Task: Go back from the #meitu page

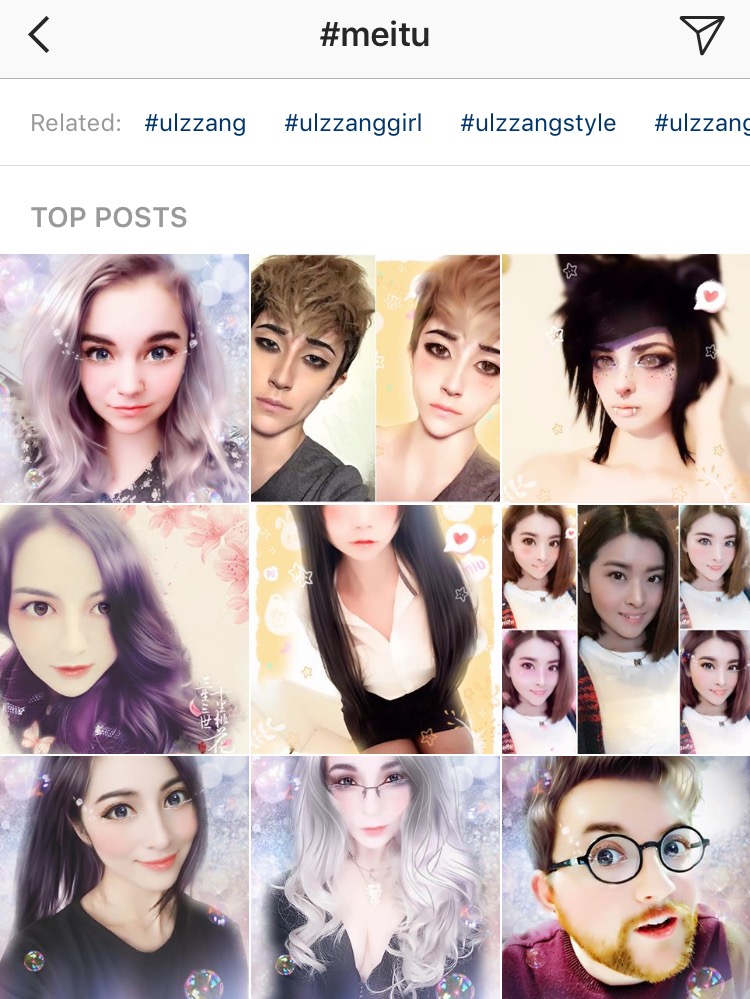Action: point(39,36)
